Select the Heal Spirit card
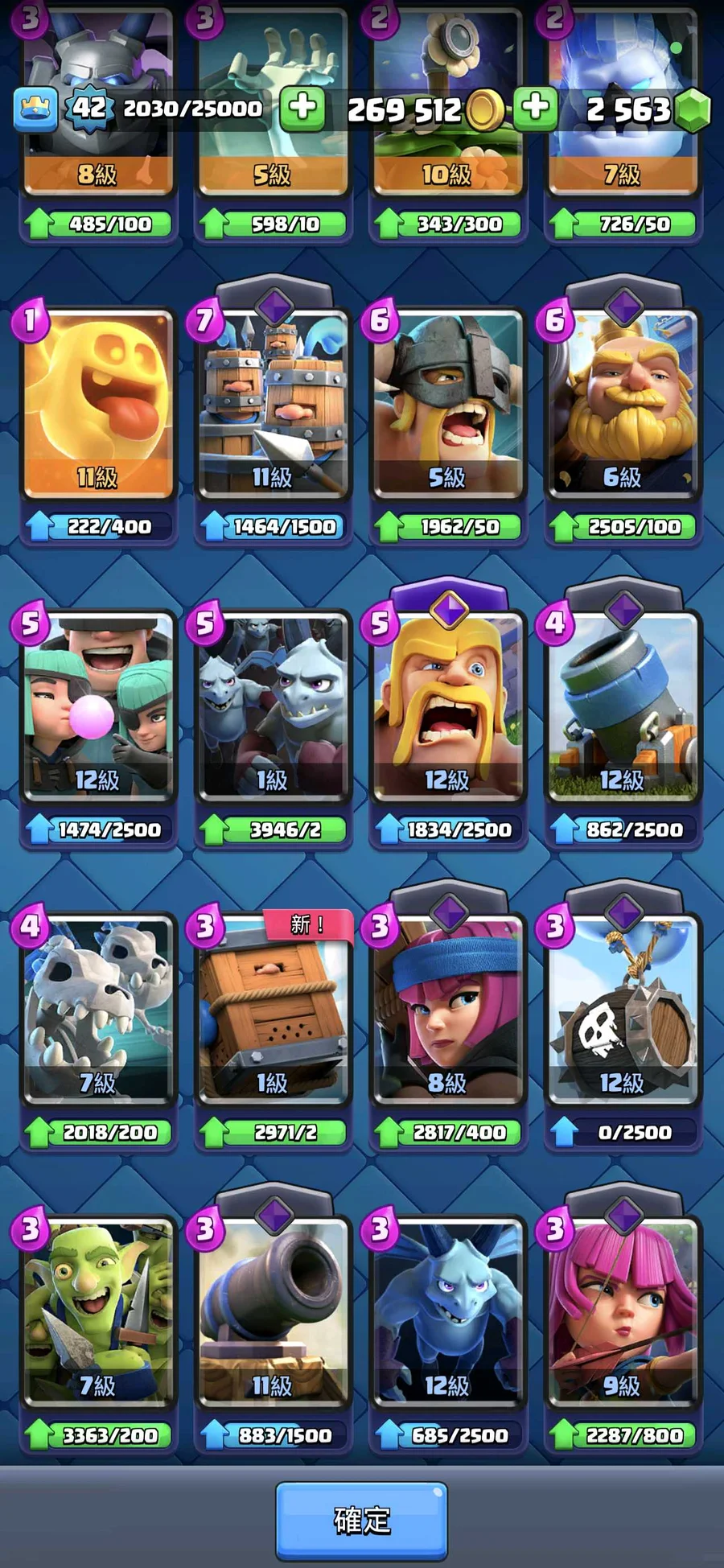The height and width of the screenshot is (1568, 724). pos(97,402)
